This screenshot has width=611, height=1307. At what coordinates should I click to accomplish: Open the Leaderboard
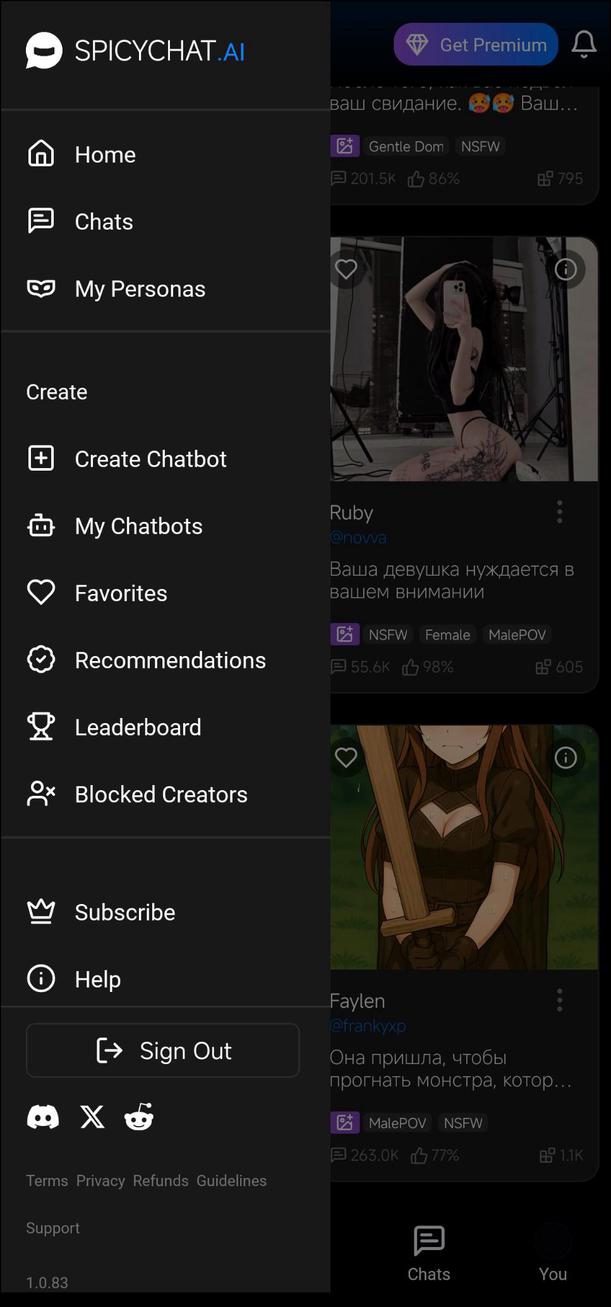click(137, 727)
